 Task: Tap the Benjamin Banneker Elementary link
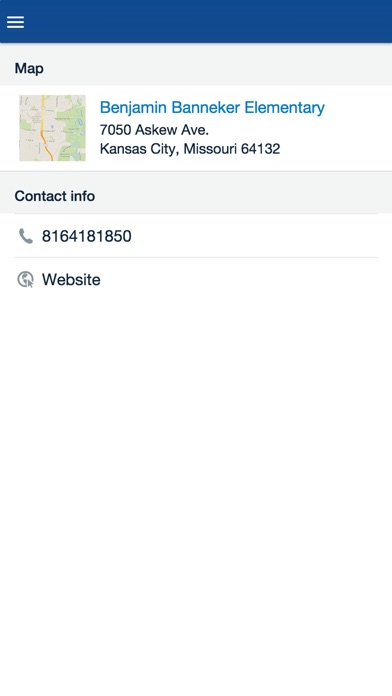coord(212,107)
